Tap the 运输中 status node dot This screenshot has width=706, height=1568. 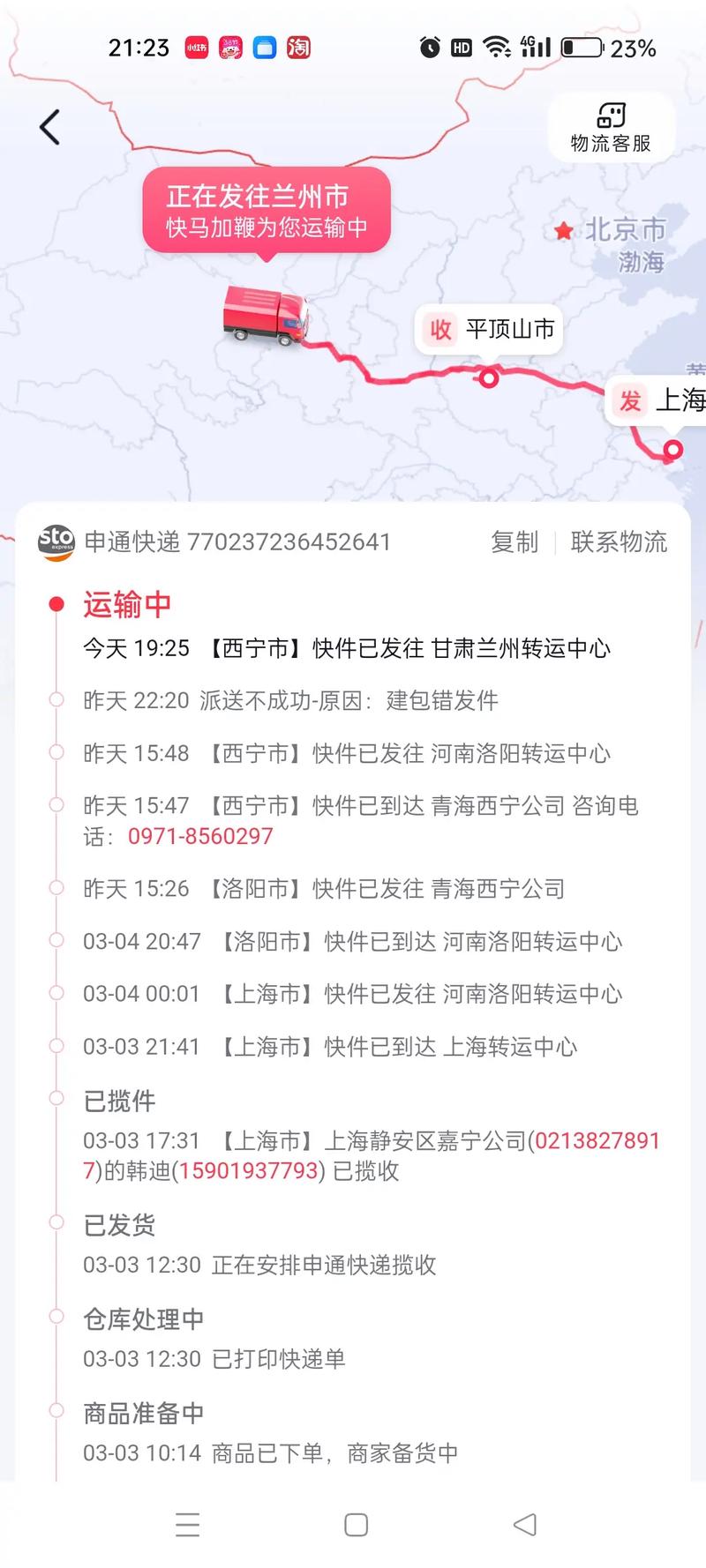click(56, 604)
